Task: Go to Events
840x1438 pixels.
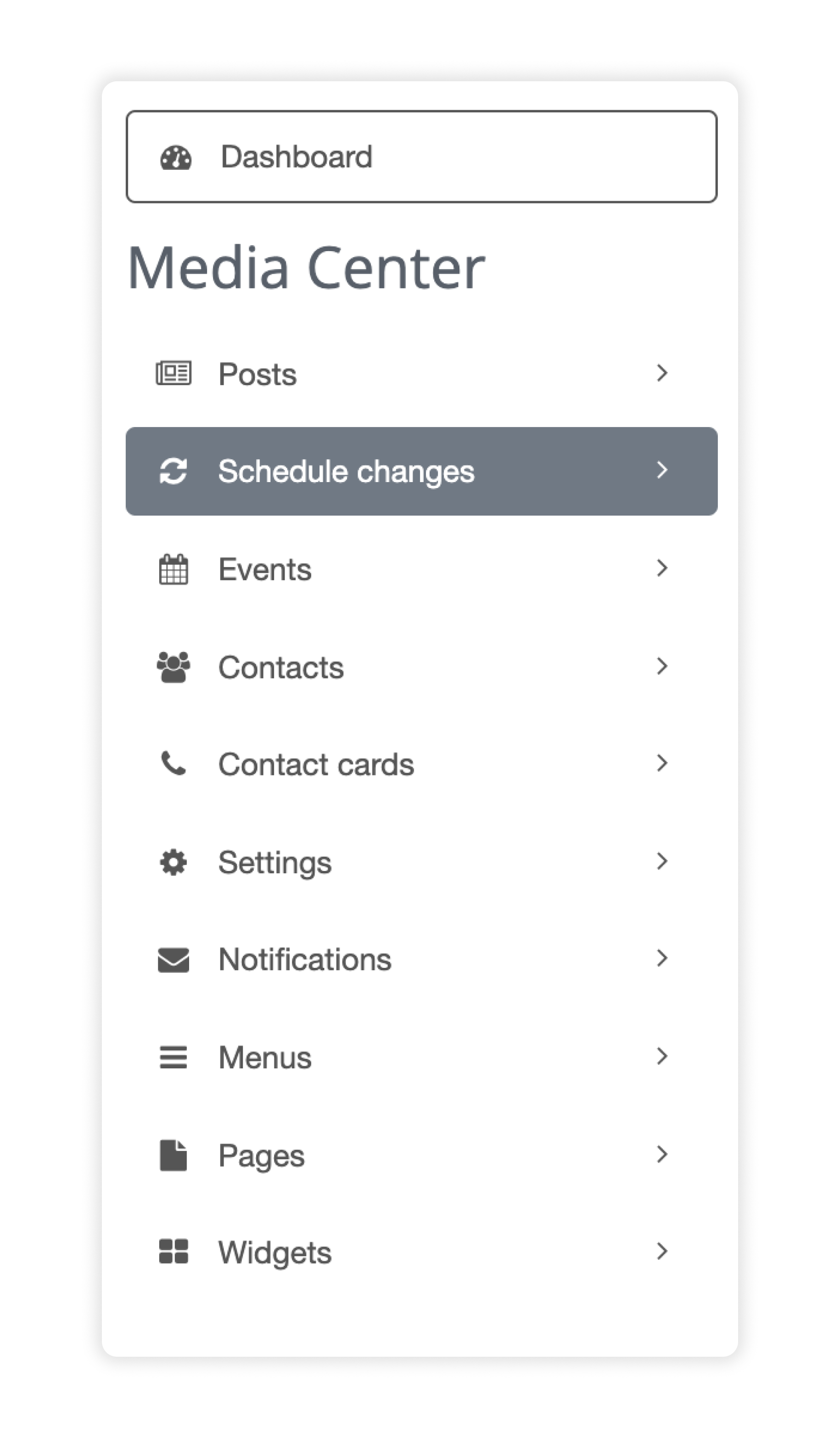Action: pyautogui.click(x=421, y=569)
